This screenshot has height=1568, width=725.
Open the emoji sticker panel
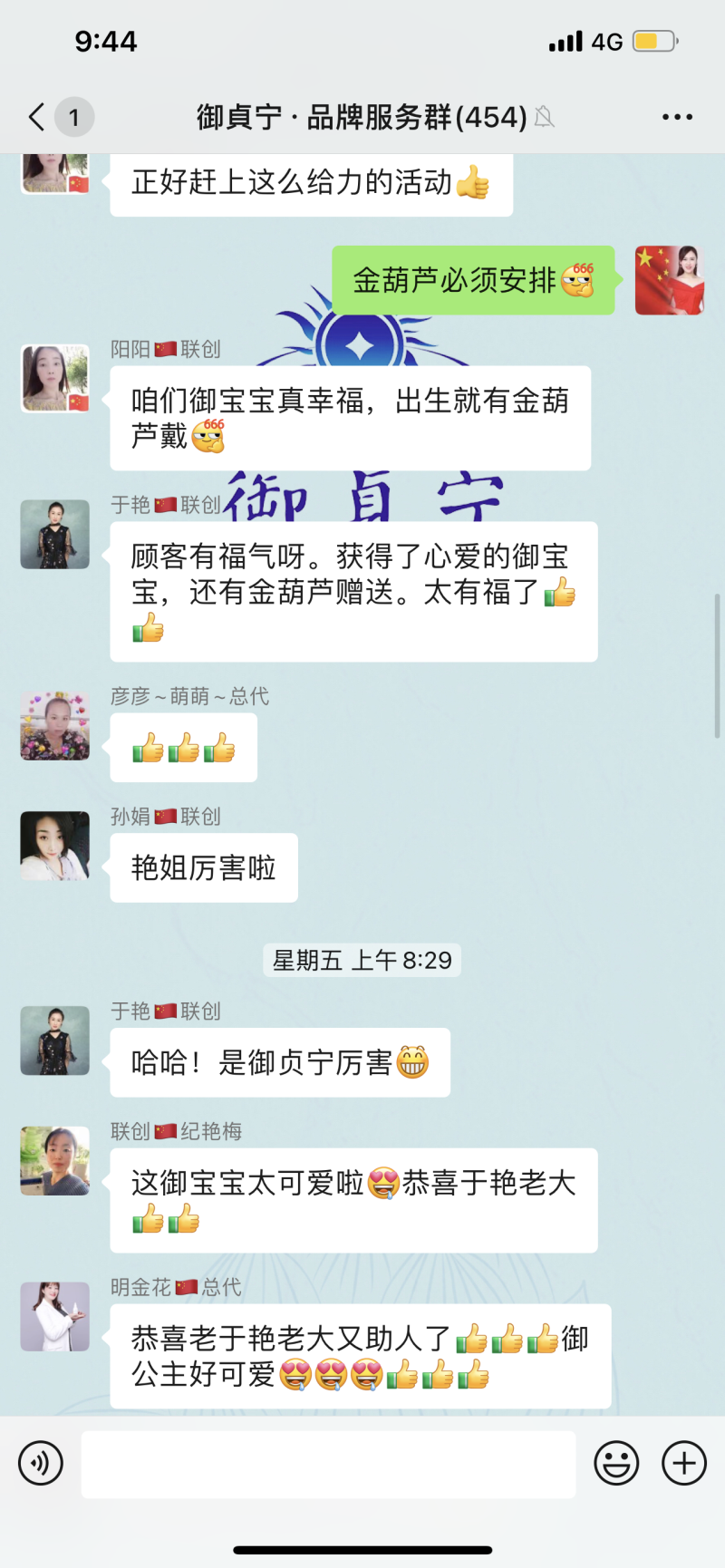616,1463
